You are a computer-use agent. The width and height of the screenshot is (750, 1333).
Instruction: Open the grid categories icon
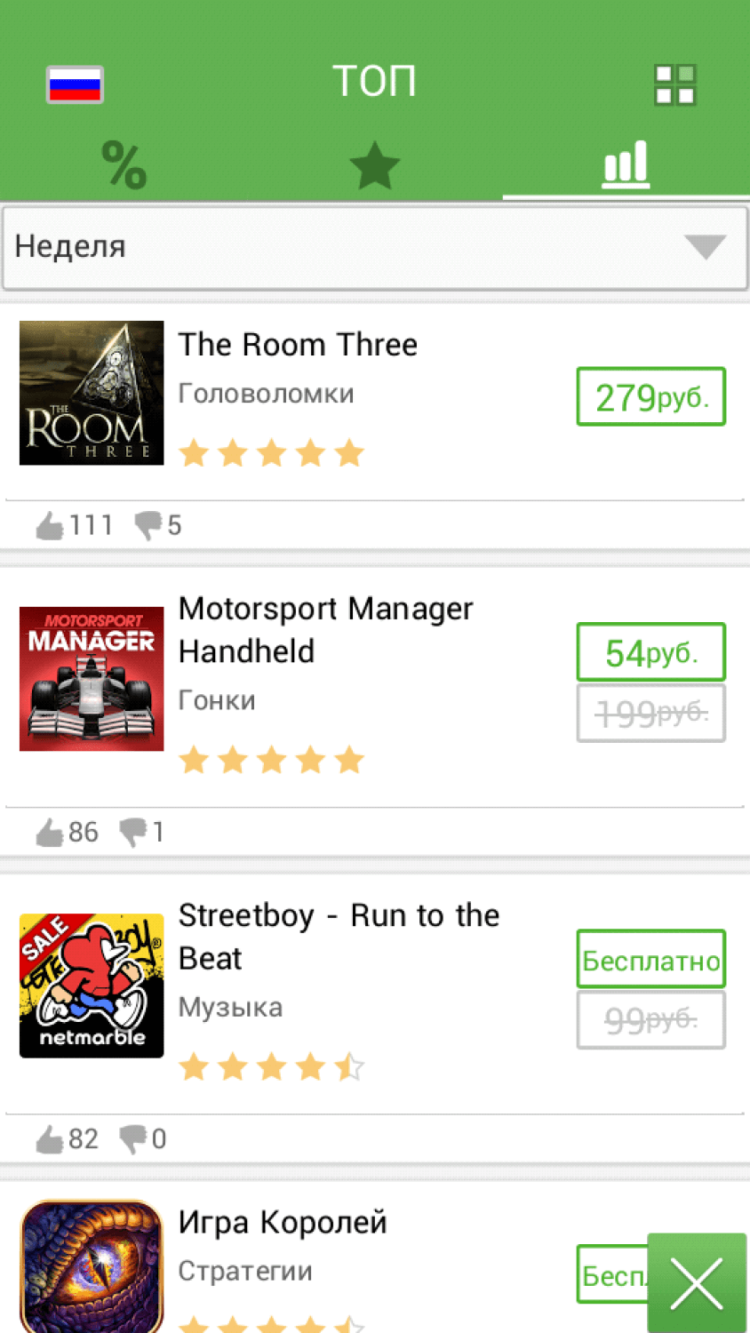coord(675,85)
